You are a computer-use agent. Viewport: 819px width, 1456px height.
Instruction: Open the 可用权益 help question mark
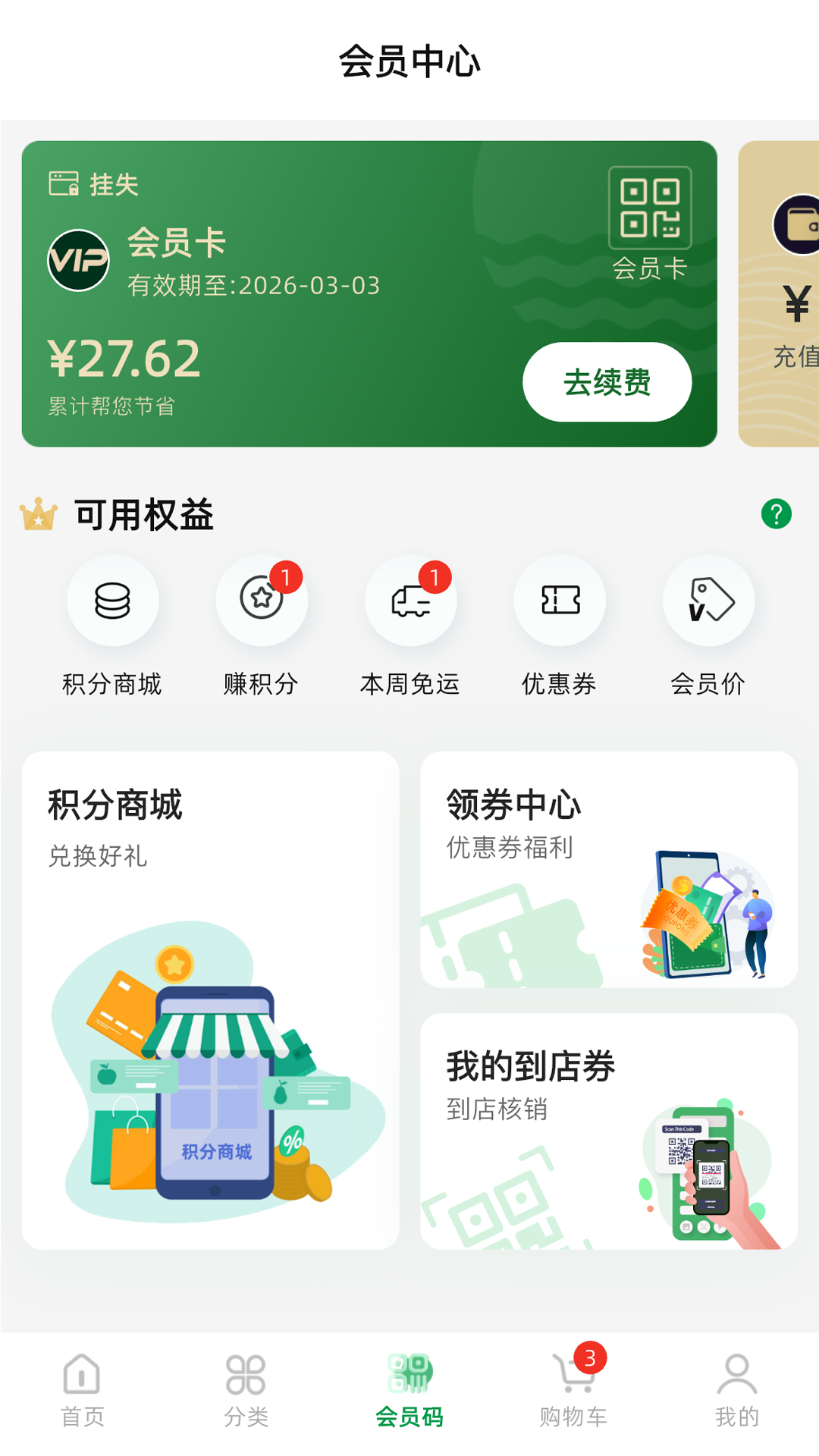(x=777, y=514)
